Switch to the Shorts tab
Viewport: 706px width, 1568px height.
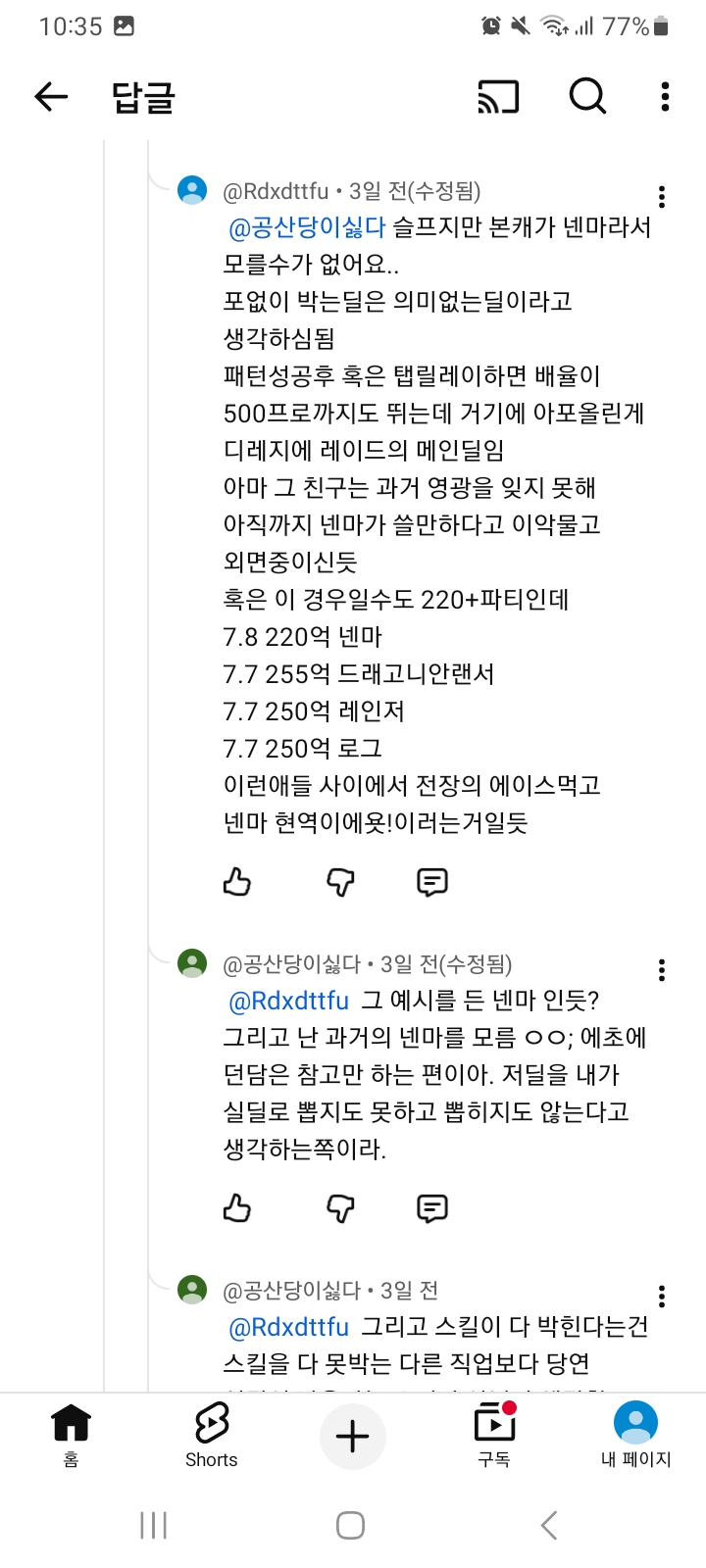coord(211,1434)
